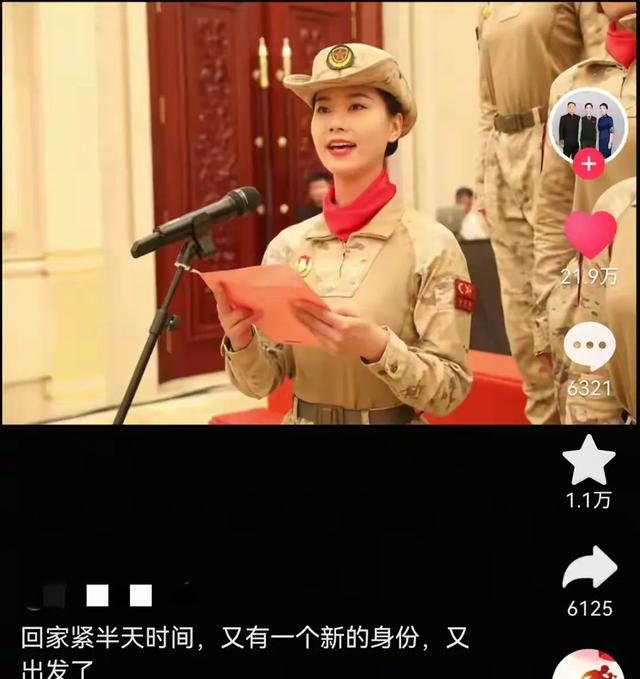
Task: Follow the creator with the plus button
Action: pyautogui.click(x=588, y=163)
